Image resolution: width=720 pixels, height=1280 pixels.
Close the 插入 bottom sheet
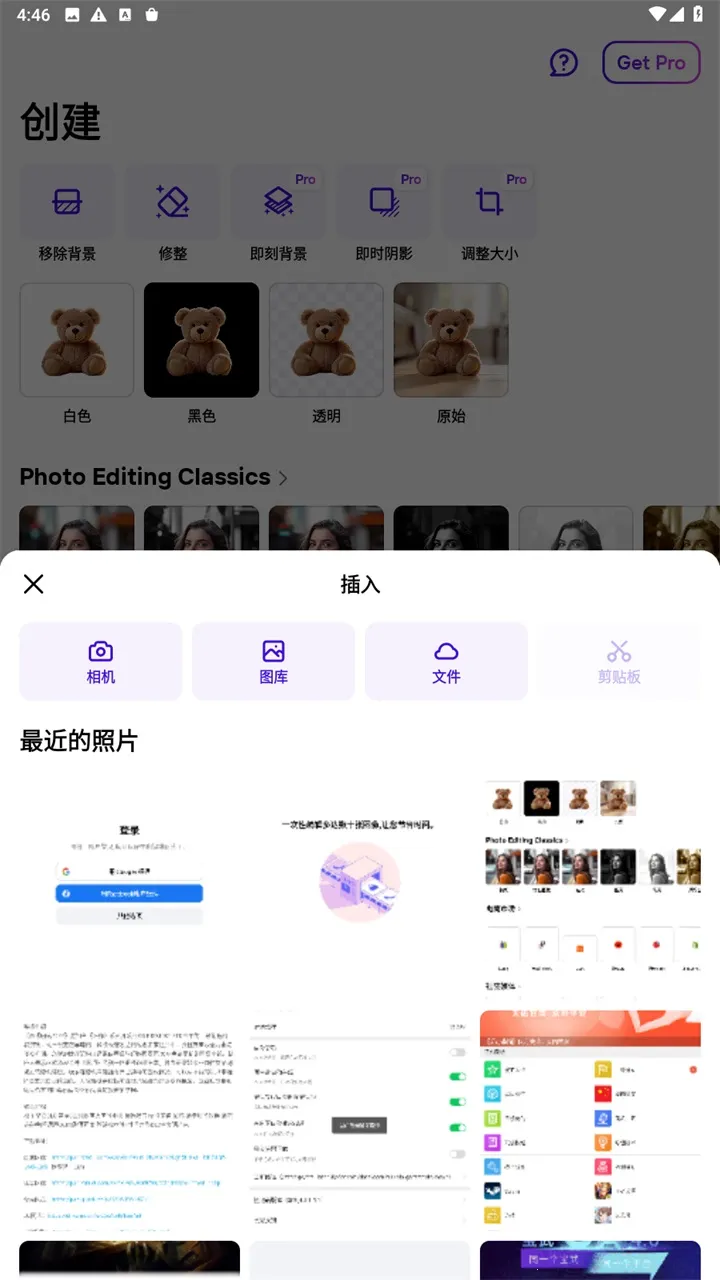point(34,585)
